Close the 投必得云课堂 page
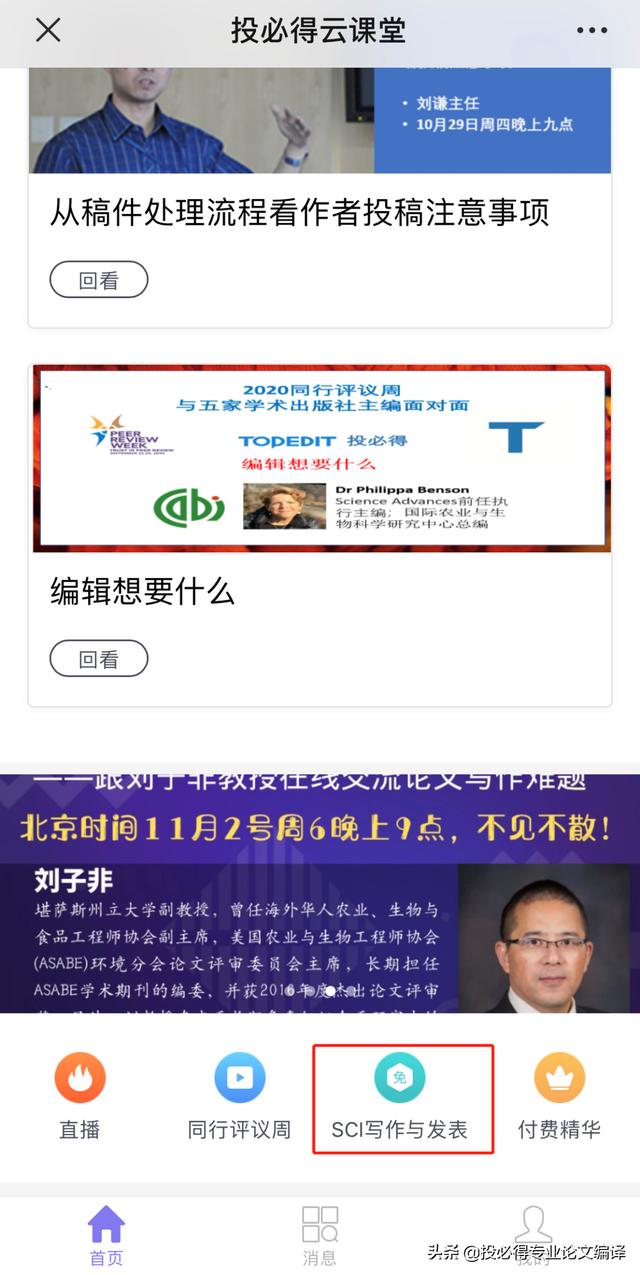 click(48, 30)
